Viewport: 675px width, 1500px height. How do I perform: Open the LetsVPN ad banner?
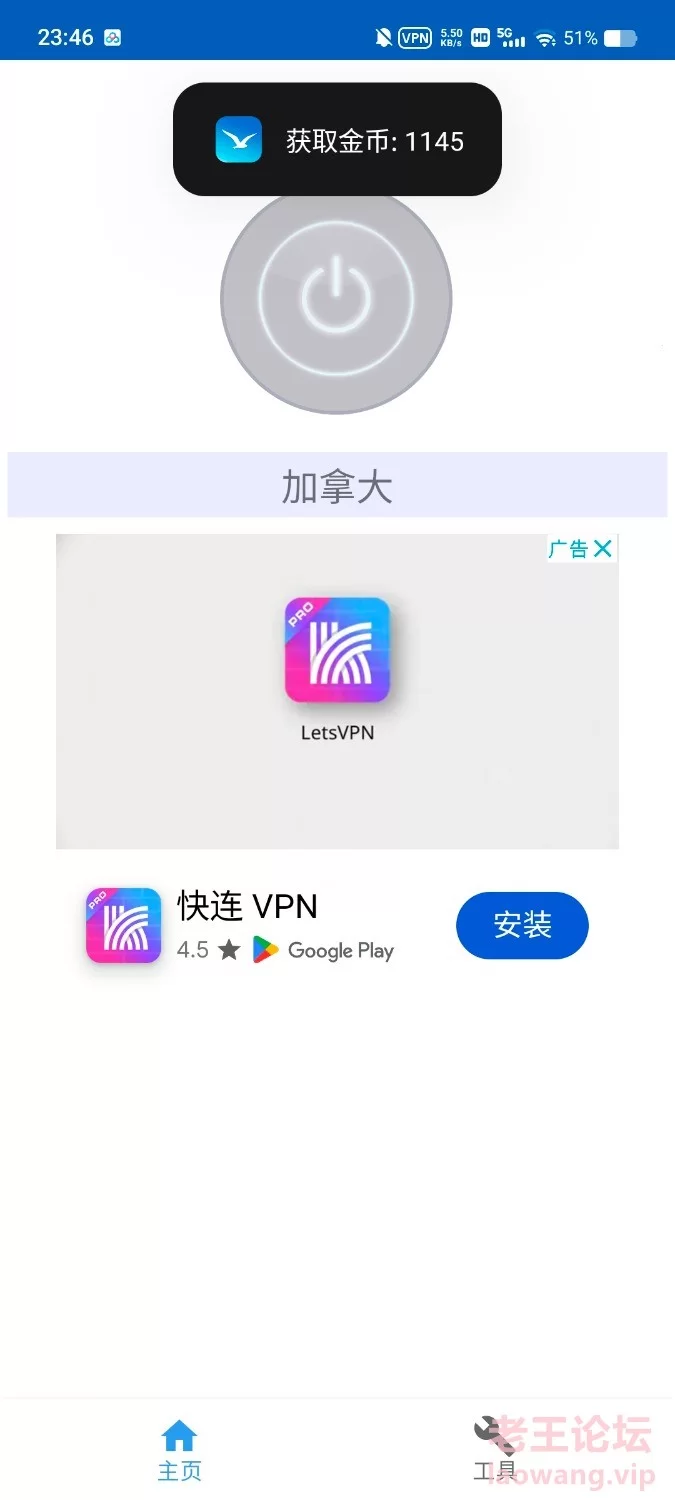pos(337,691)
